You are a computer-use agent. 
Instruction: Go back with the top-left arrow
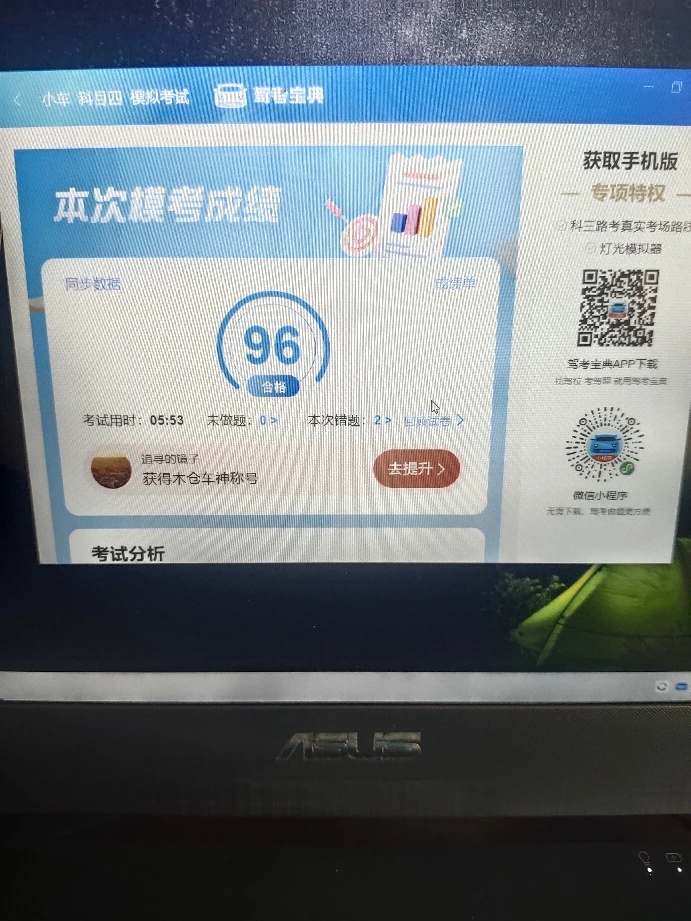click(17, 99)
